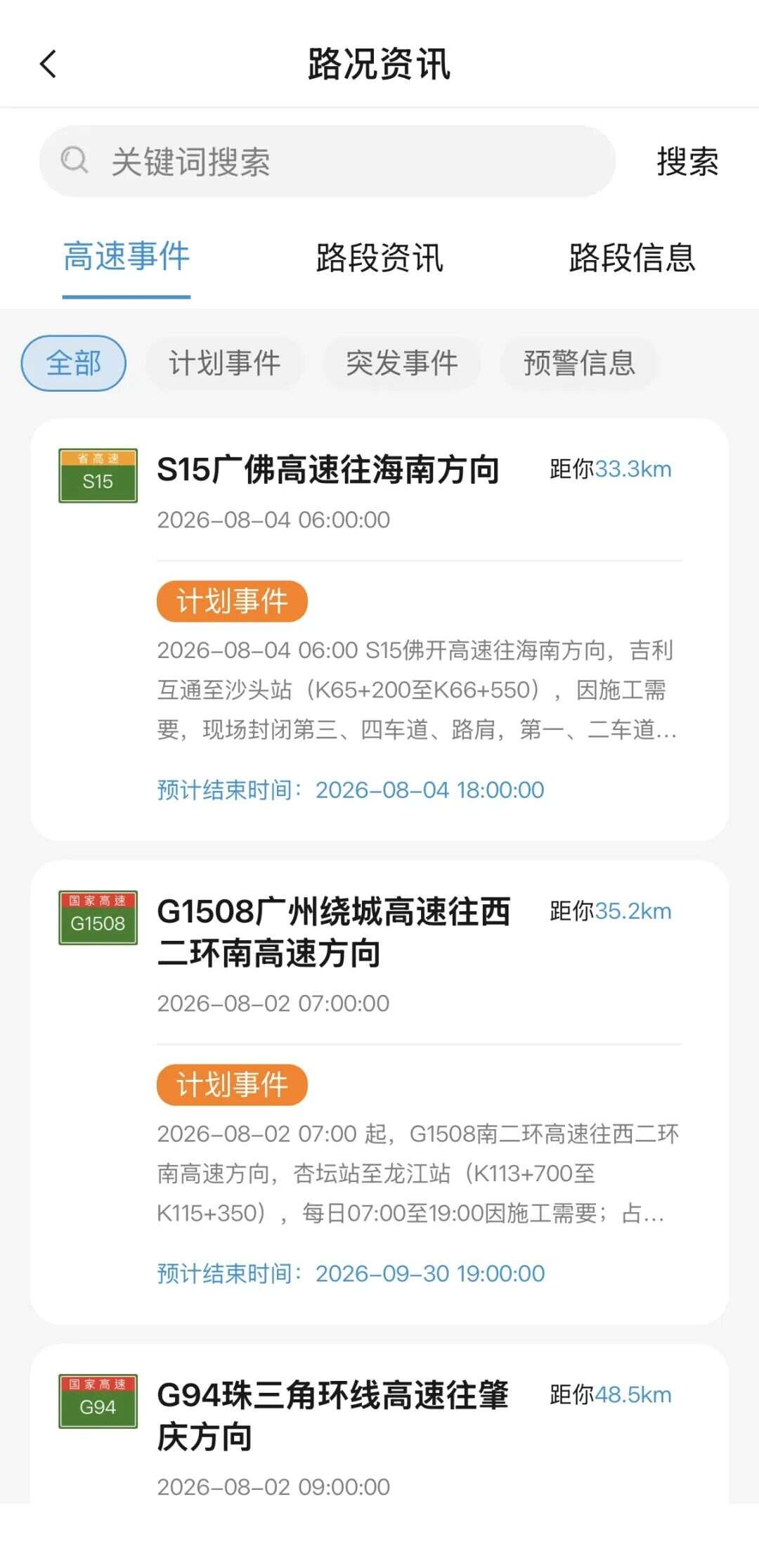Filter by 预警信息 chip

pyautogui.click(x=579, y=364)
